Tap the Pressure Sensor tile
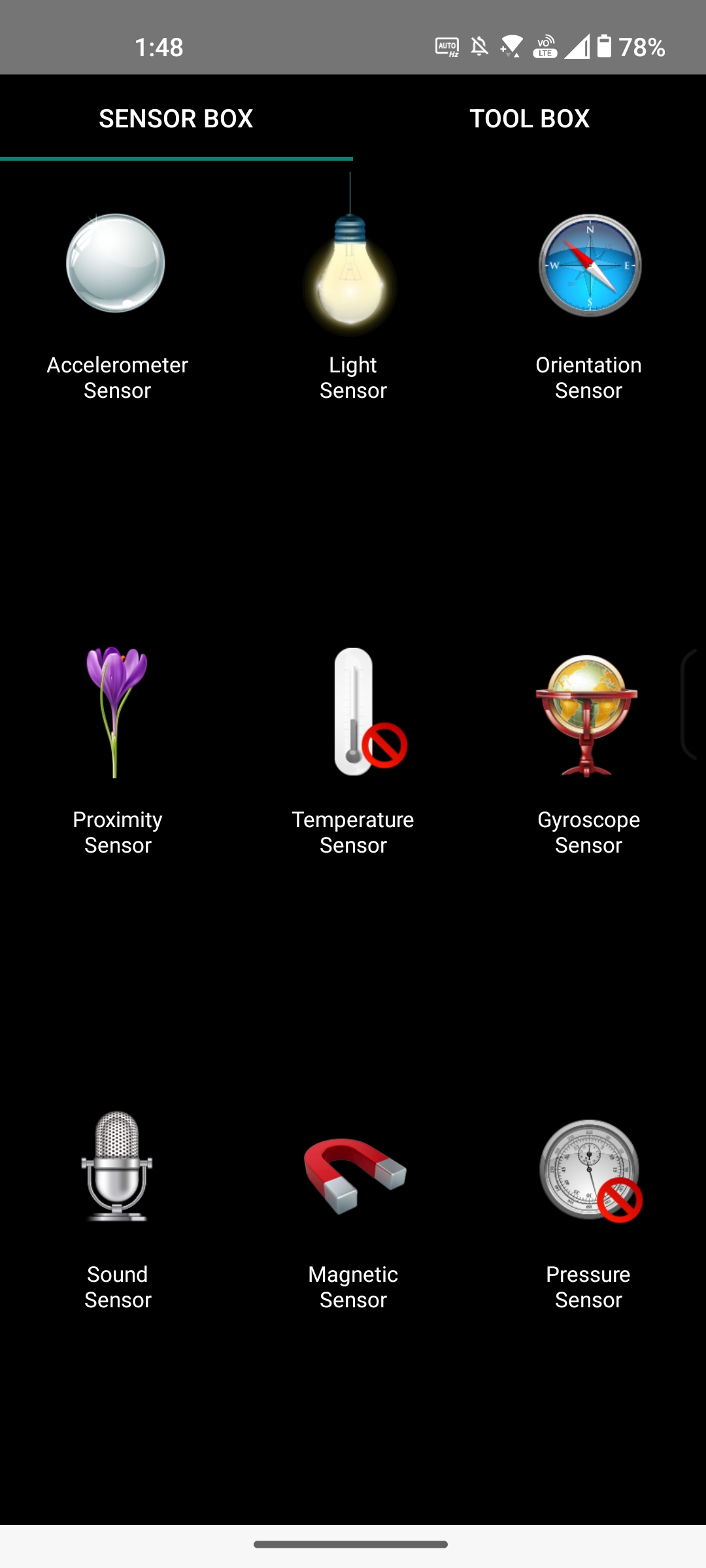 (x=588, y=1215)
